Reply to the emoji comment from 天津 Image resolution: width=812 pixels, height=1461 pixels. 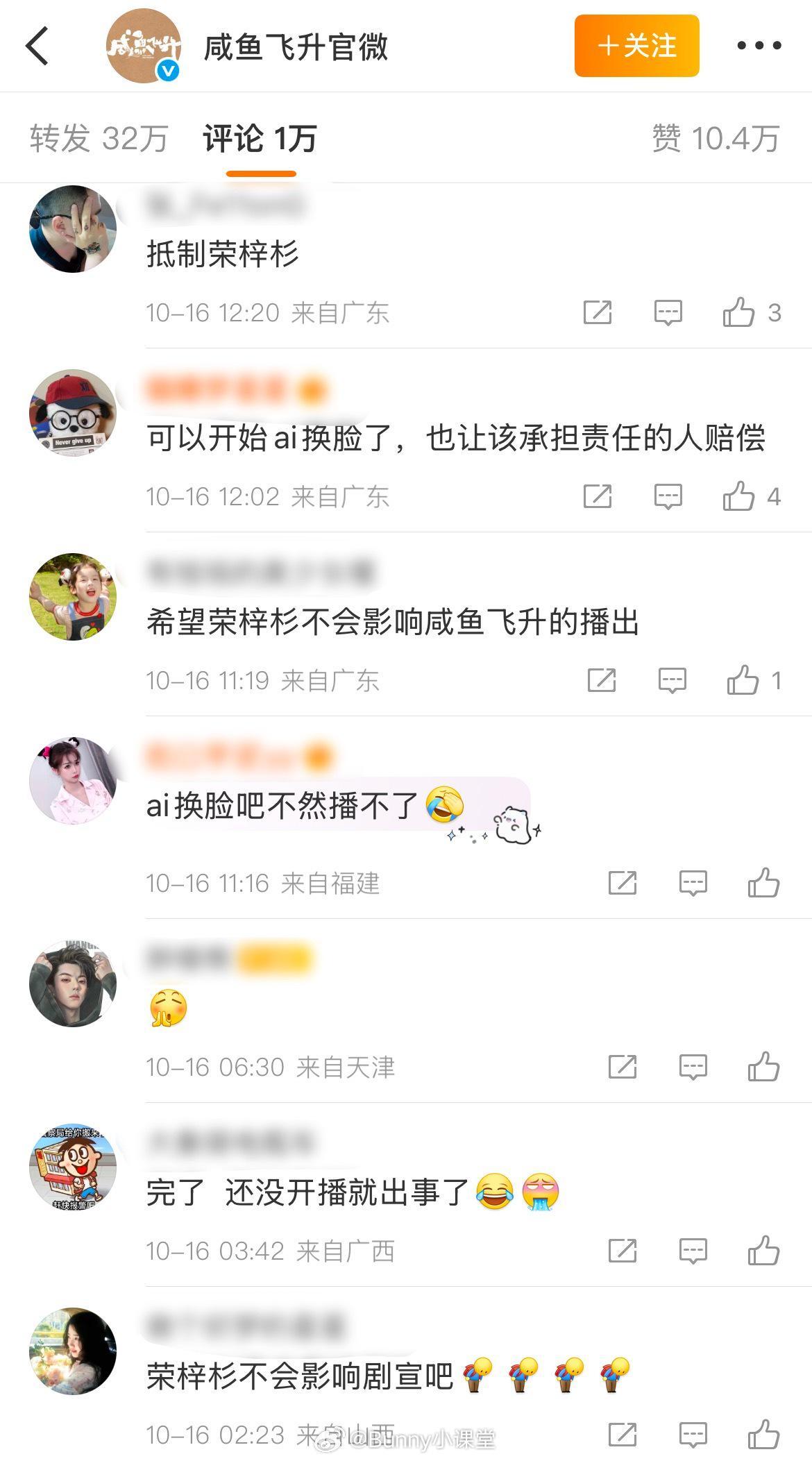click(x=693, y=1067)
